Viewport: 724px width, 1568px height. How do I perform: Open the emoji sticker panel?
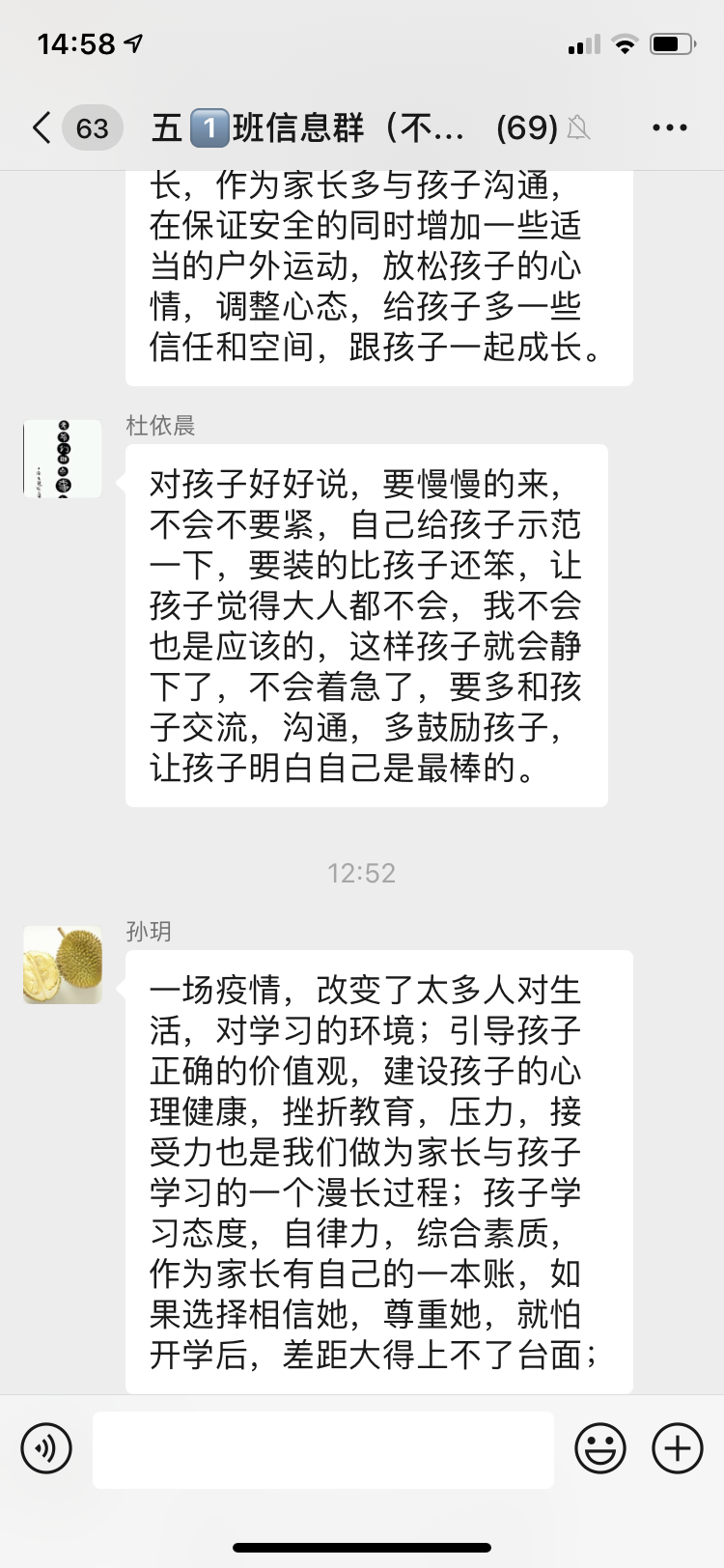tap(600, 1448)
